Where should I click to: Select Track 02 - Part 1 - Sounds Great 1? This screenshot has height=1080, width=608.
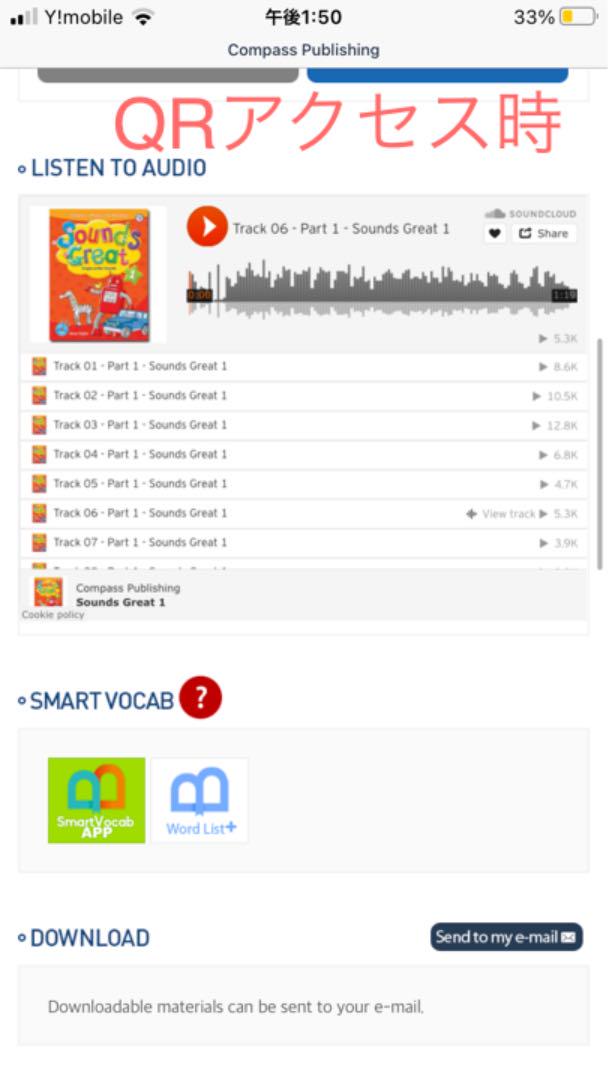pyautogui.click(x=140, y=395)
